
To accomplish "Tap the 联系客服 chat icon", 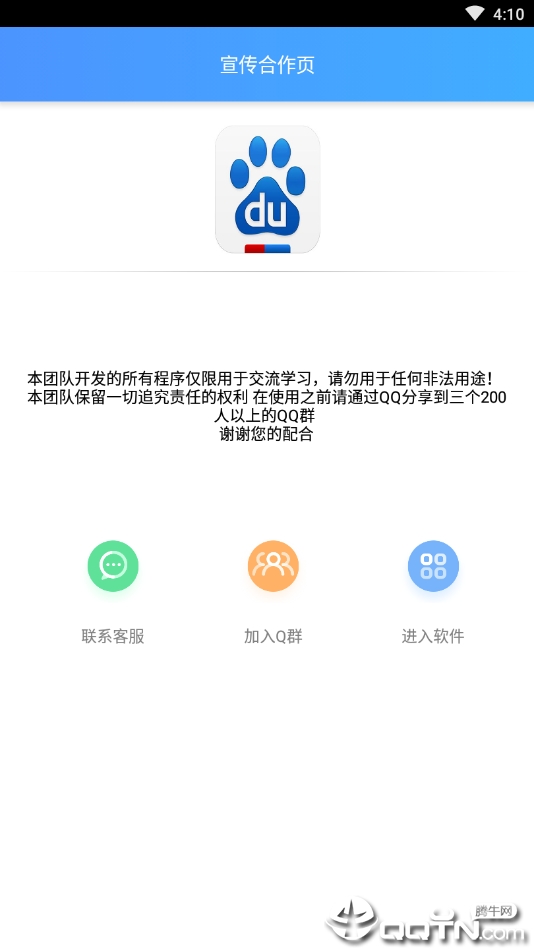I will [x=113, y=566].
